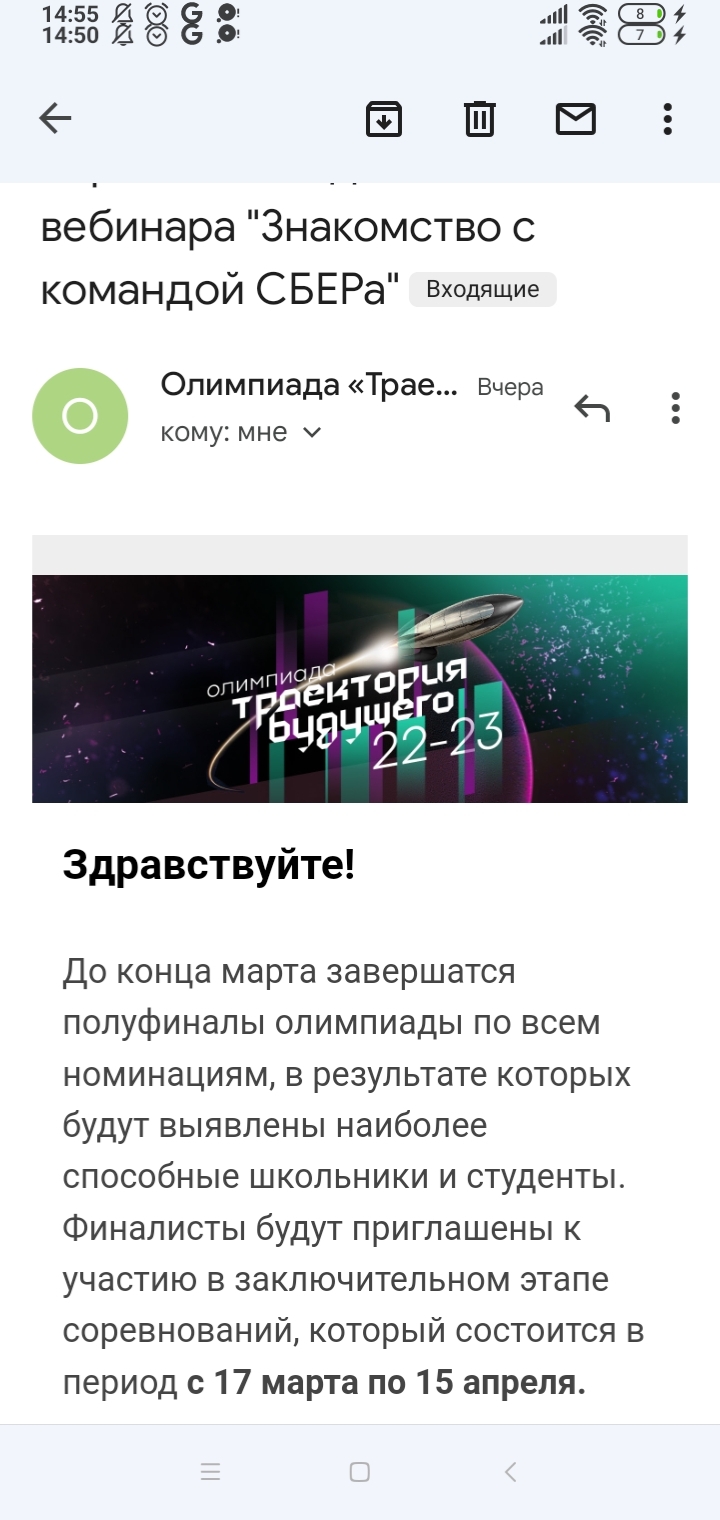Open the sender avatar for Олимпиада
The height and width of the screenshot is (1520, 720).
coord(80,416)
